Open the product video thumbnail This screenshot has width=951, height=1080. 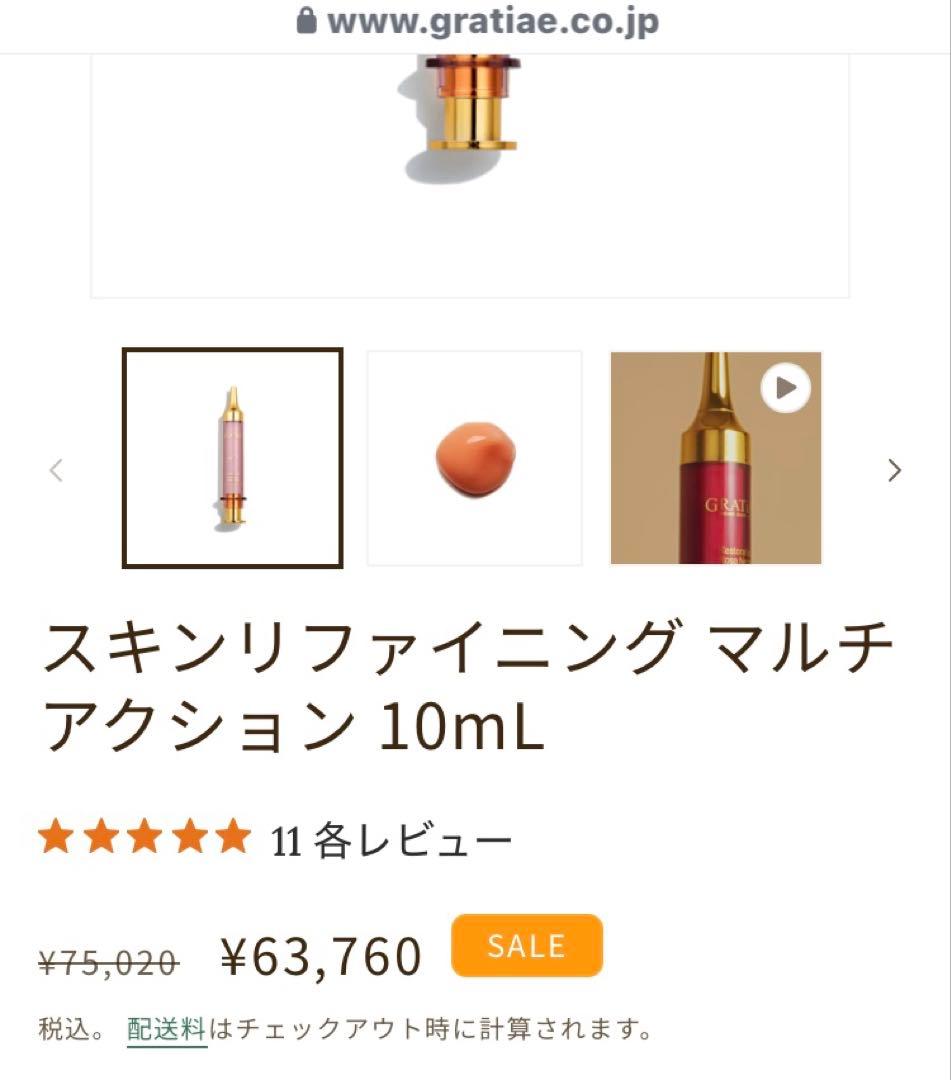click(716, 458)
